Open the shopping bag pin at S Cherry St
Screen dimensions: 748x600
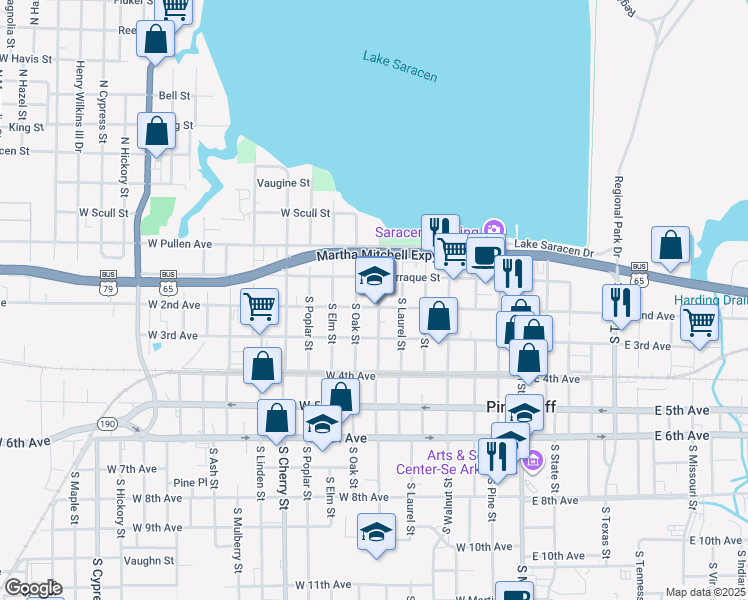click(275, 418)
